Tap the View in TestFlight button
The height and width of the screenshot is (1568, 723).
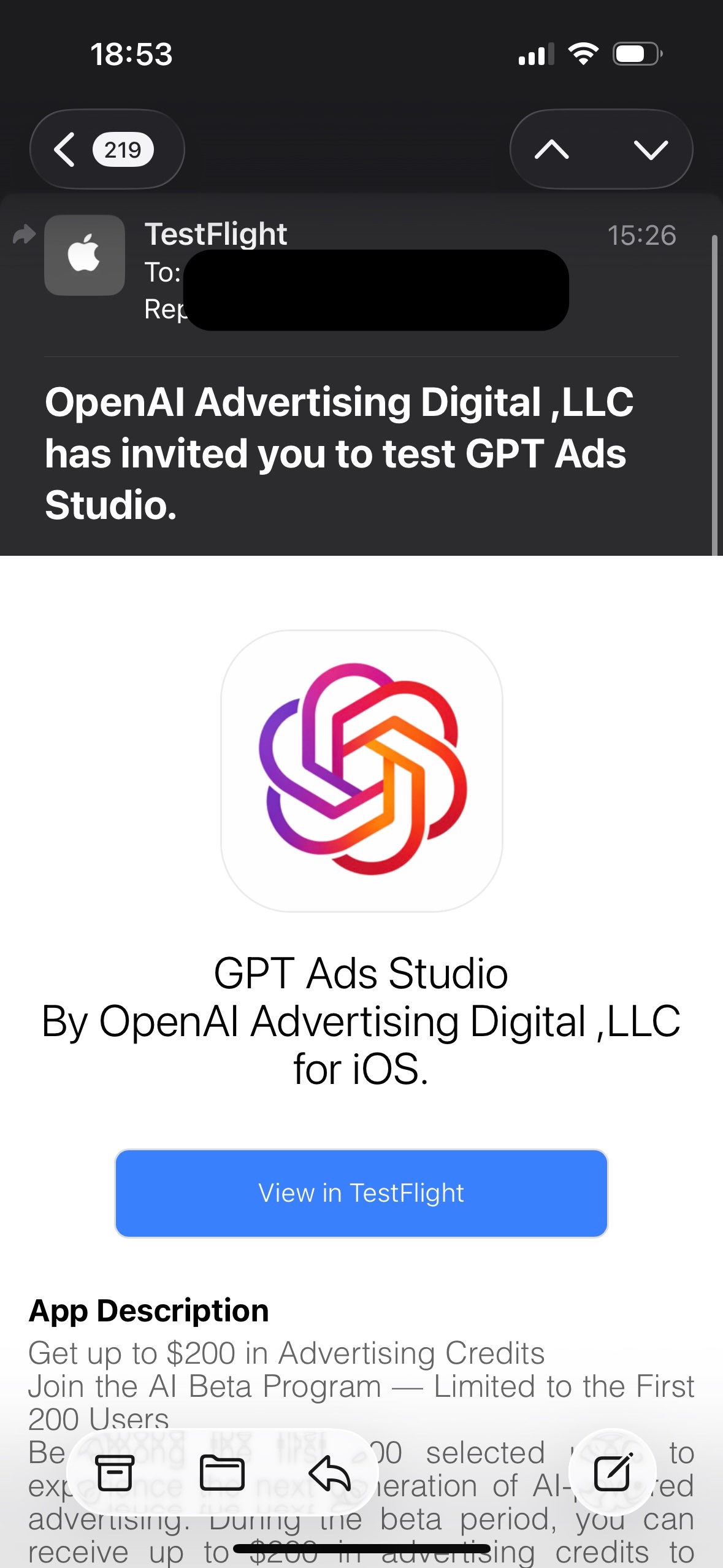tap(361, 1194)
